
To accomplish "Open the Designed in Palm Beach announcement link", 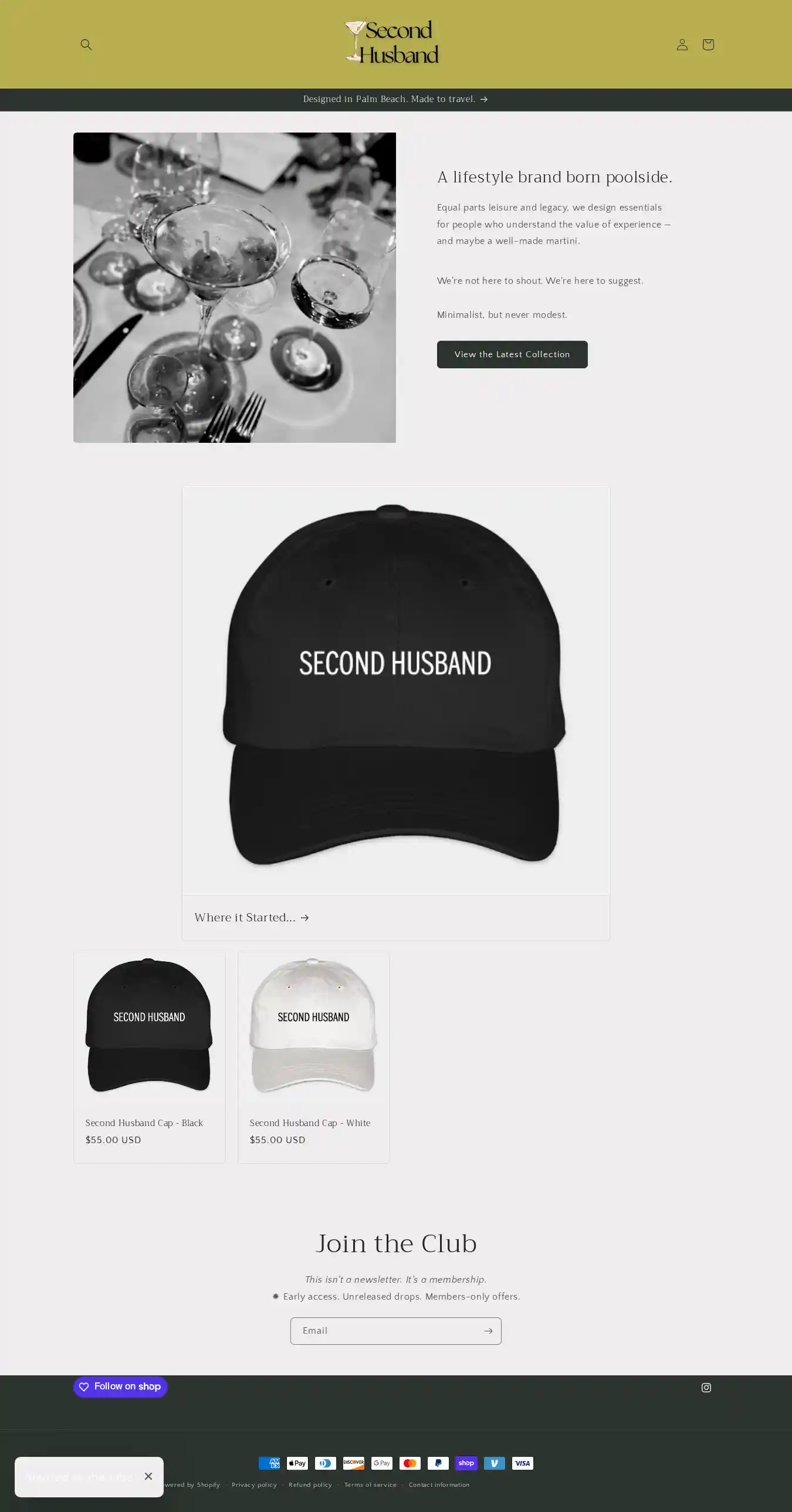I will click(x=395, y=99).
